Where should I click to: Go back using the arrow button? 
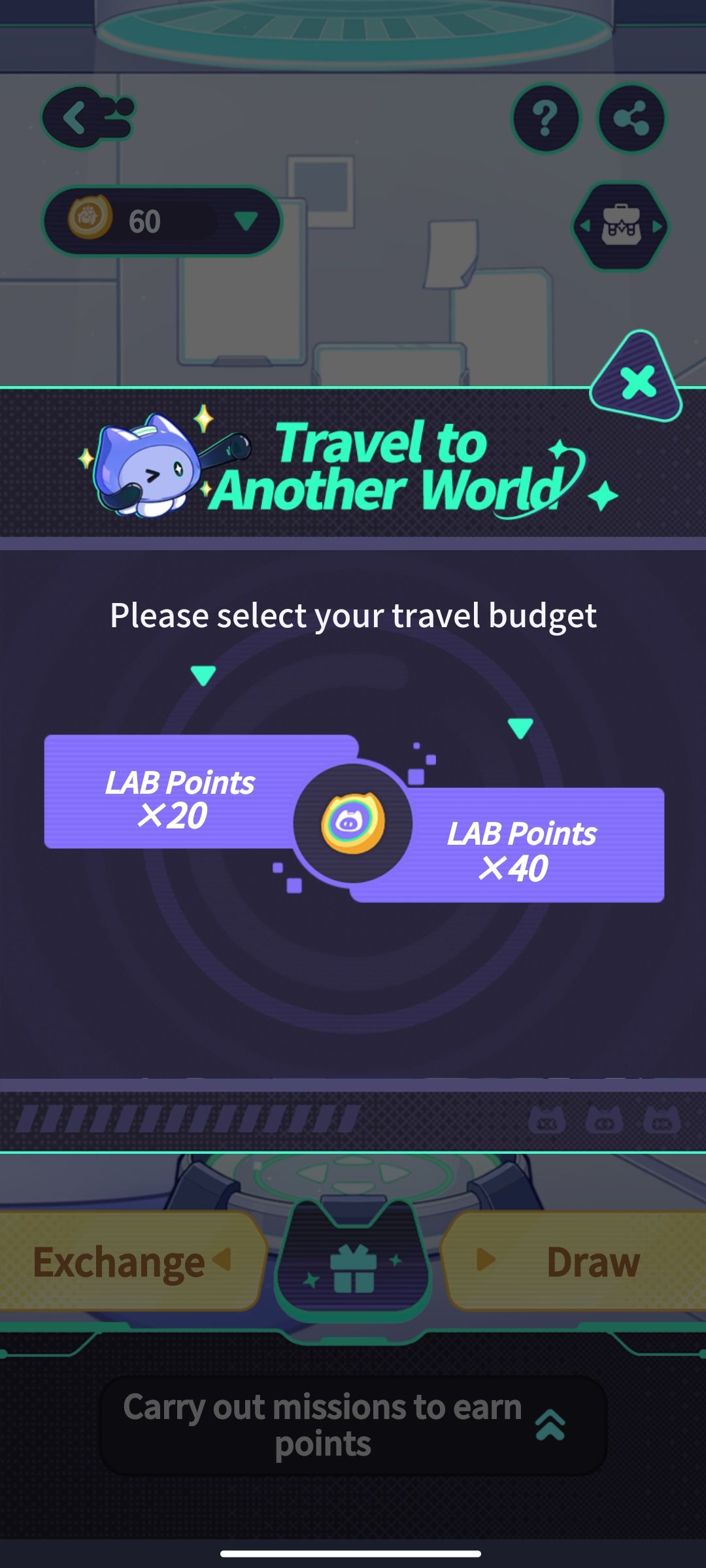[x=88, y=118]
